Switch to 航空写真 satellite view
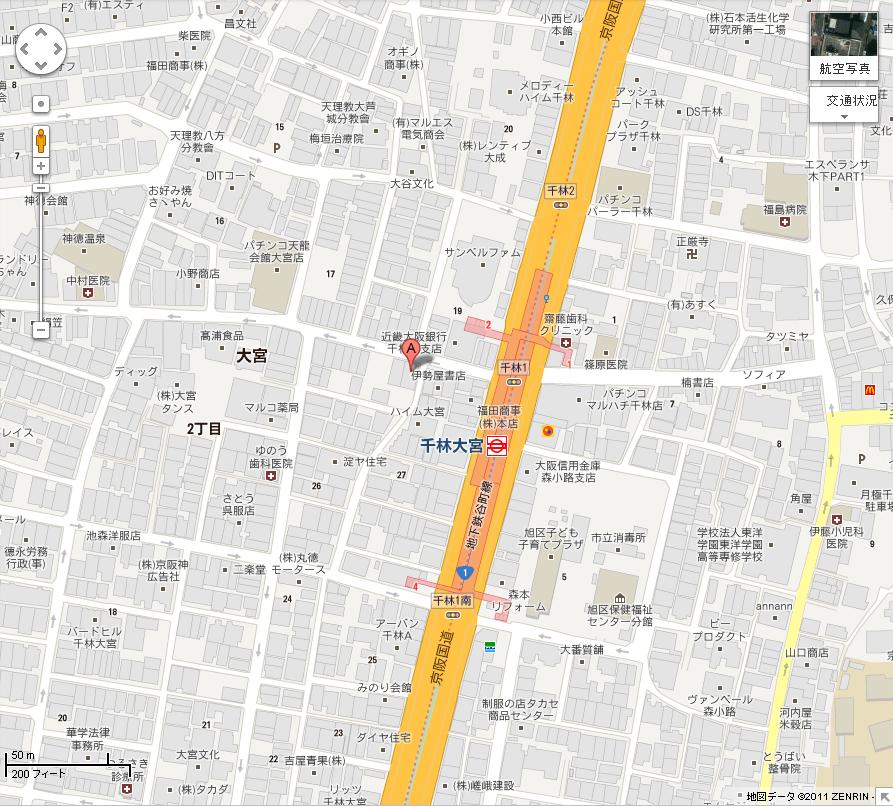The height and width of the screenshot is (806, 893). click(844, 46)
